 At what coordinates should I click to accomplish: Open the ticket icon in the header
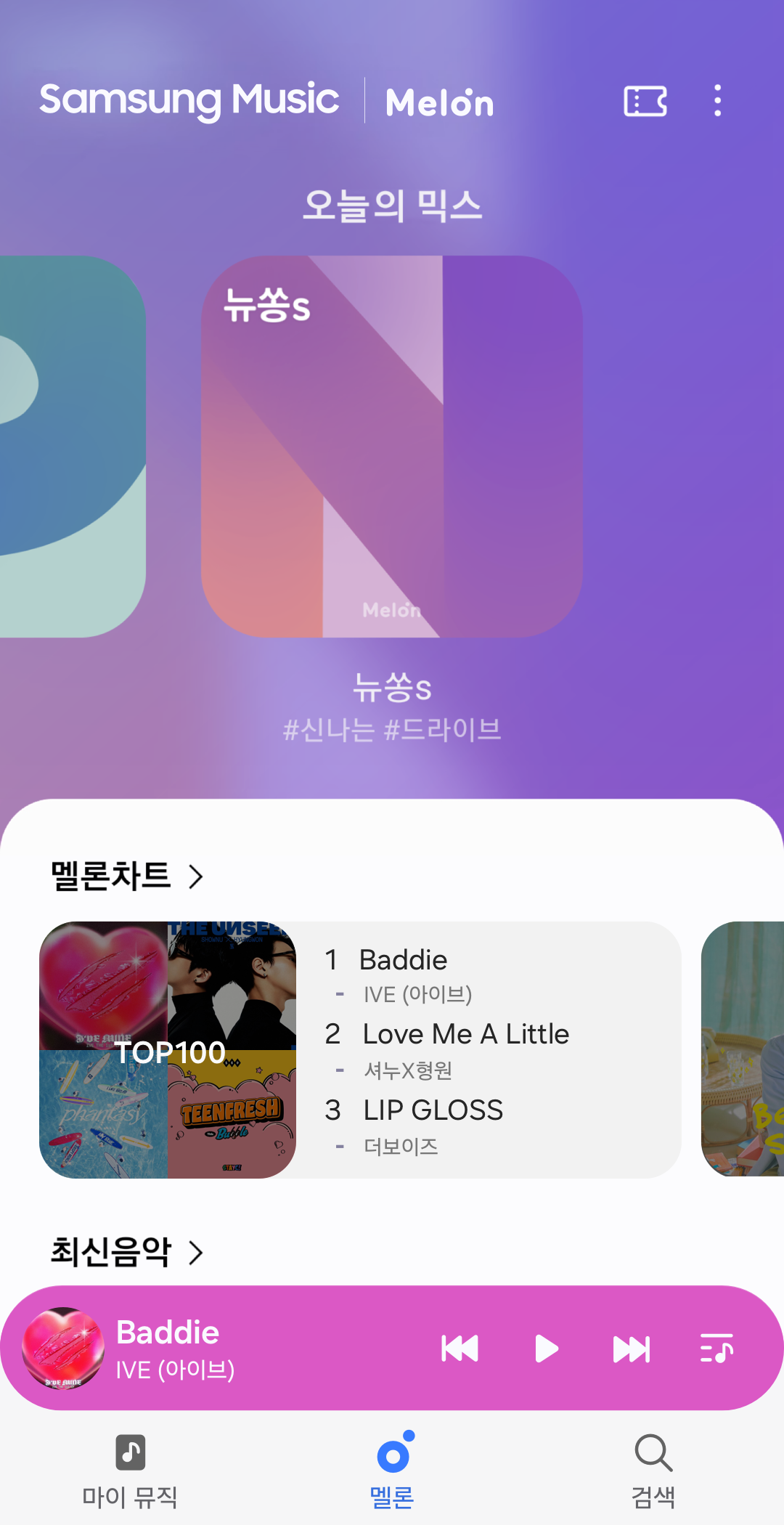[645, 101]
